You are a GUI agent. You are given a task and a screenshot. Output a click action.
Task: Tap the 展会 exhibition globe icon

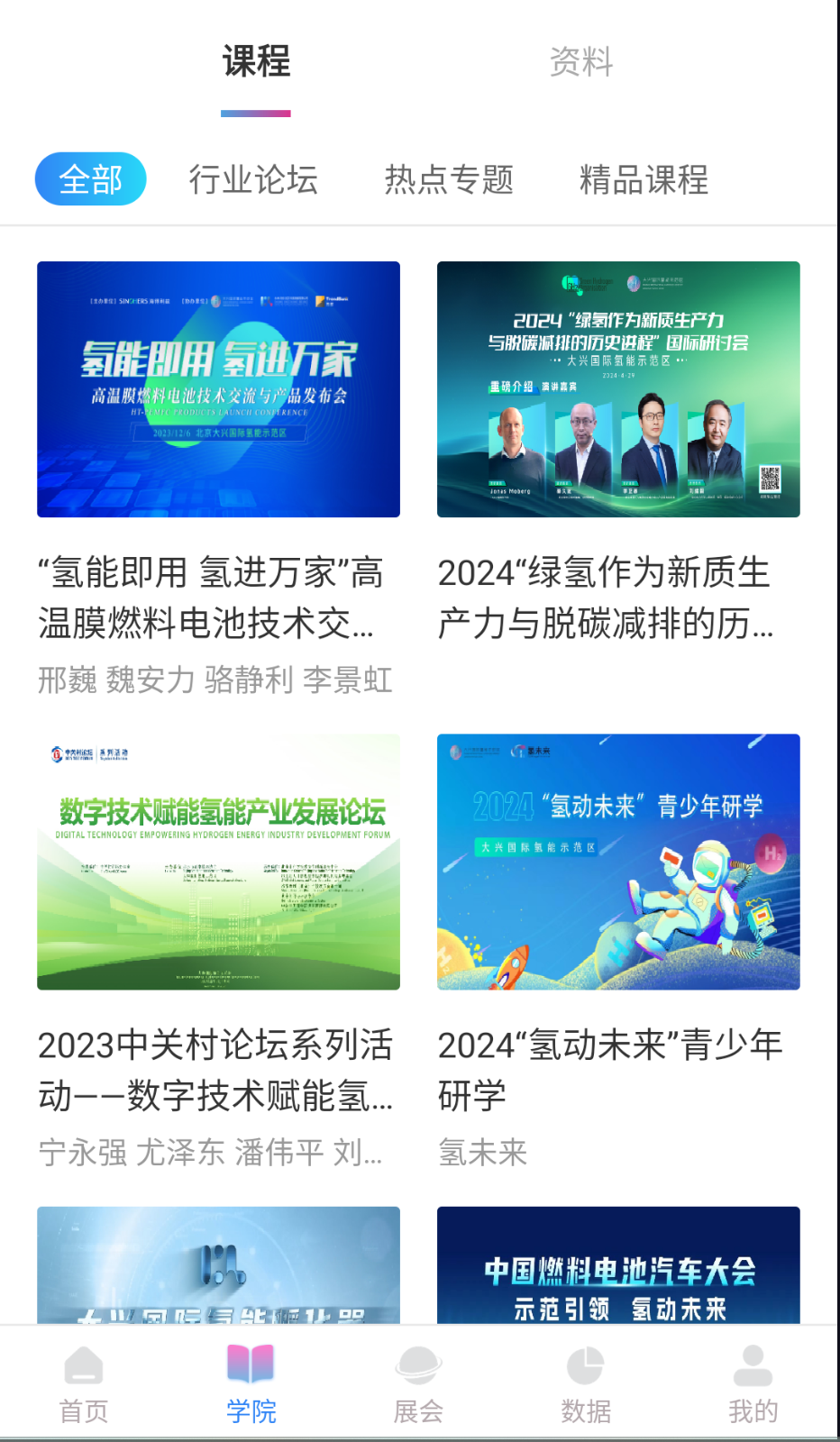click(419, 1374)
